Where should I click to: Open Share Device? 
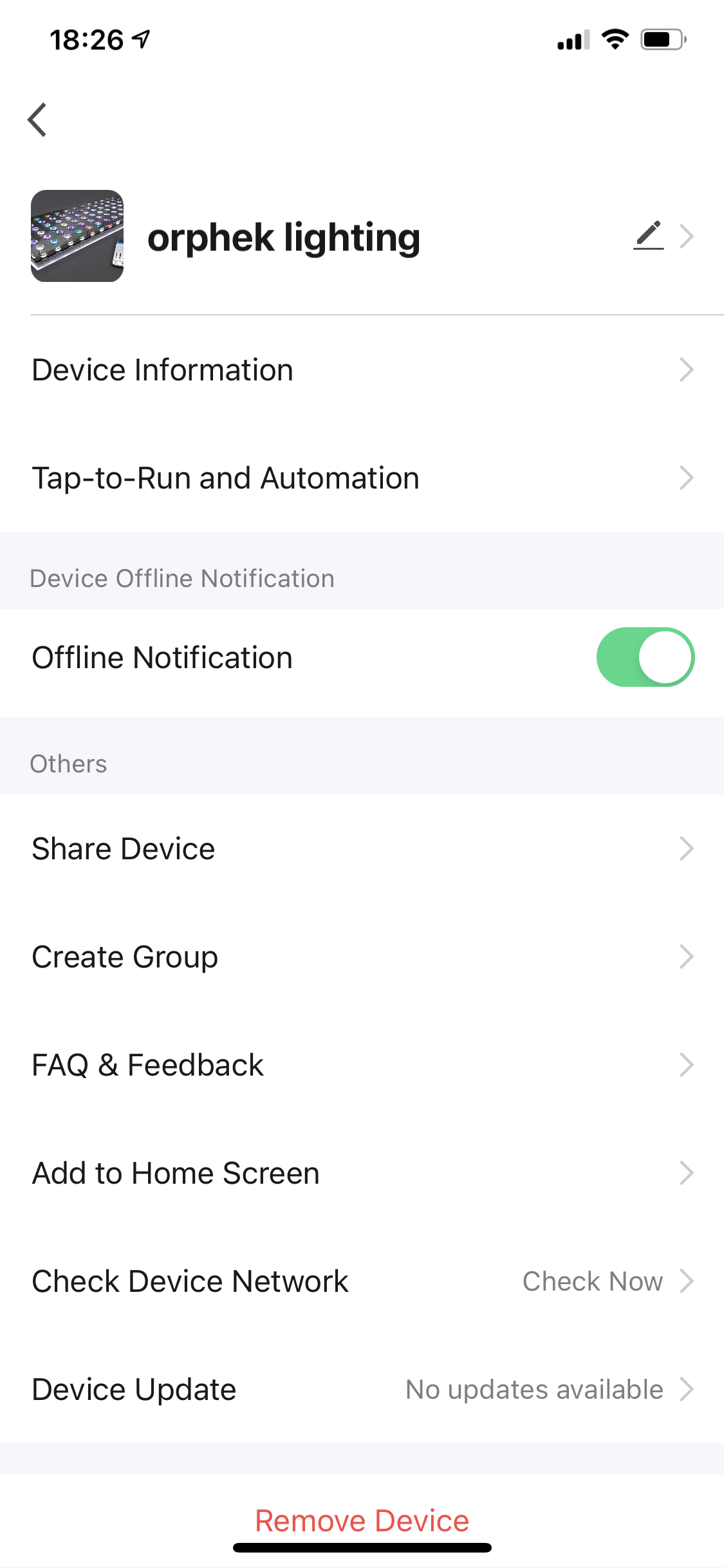362,848
